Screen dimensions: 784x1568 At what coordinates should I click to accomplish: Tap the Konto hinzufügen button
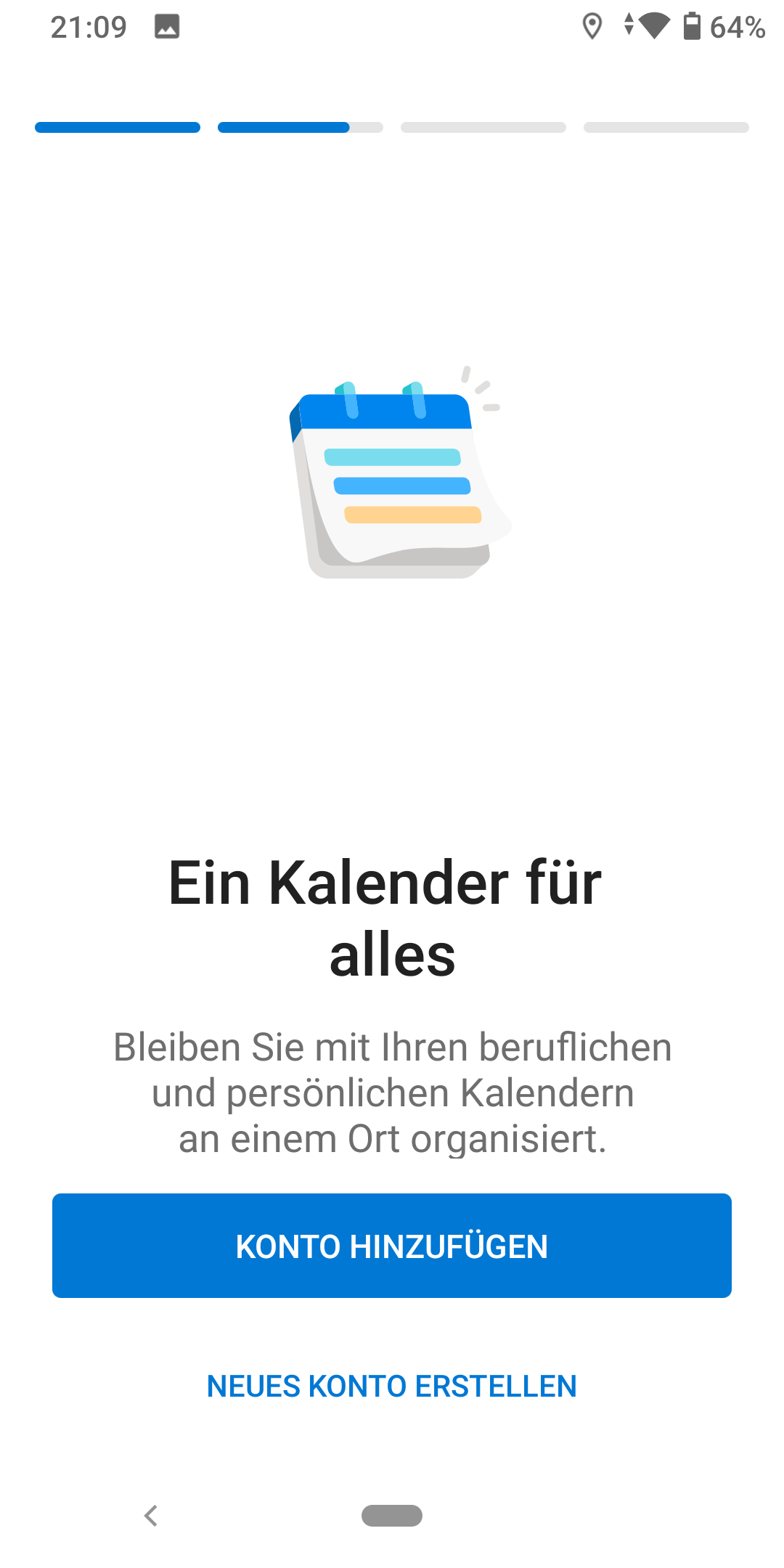click(392, 1246)
